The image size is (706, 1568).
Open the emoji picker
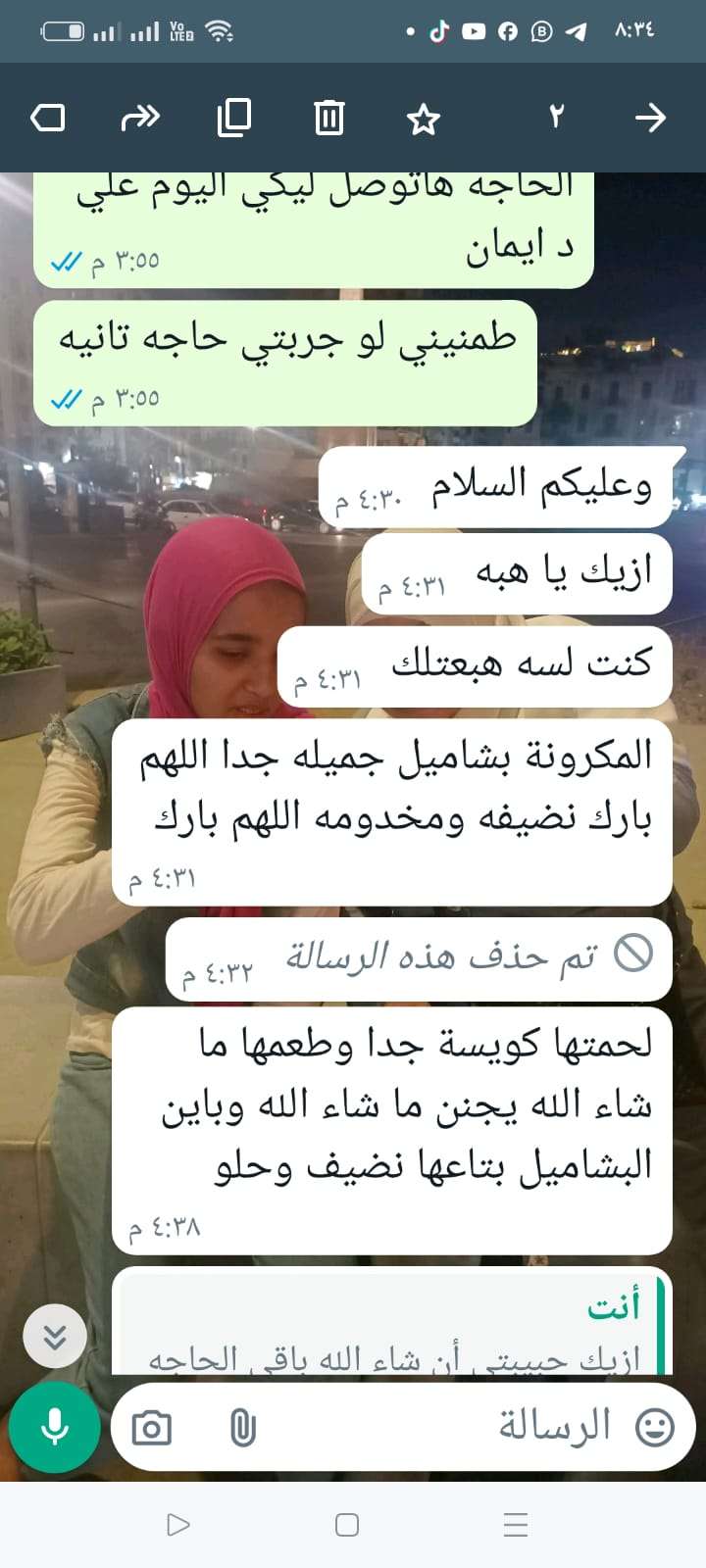coord(654,1427)
